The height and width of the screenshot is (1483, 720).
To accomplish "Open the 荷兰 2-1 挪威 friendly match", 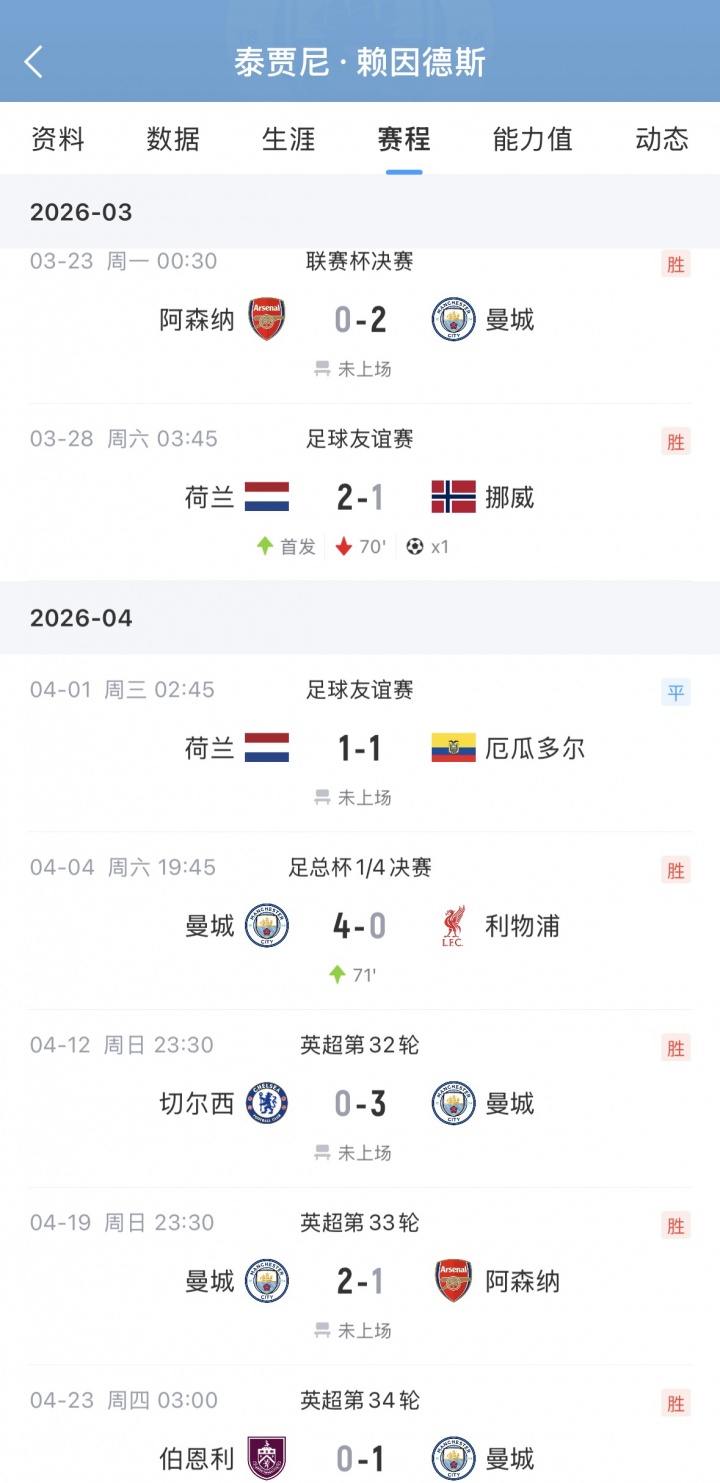I will [x=360, y=497].
